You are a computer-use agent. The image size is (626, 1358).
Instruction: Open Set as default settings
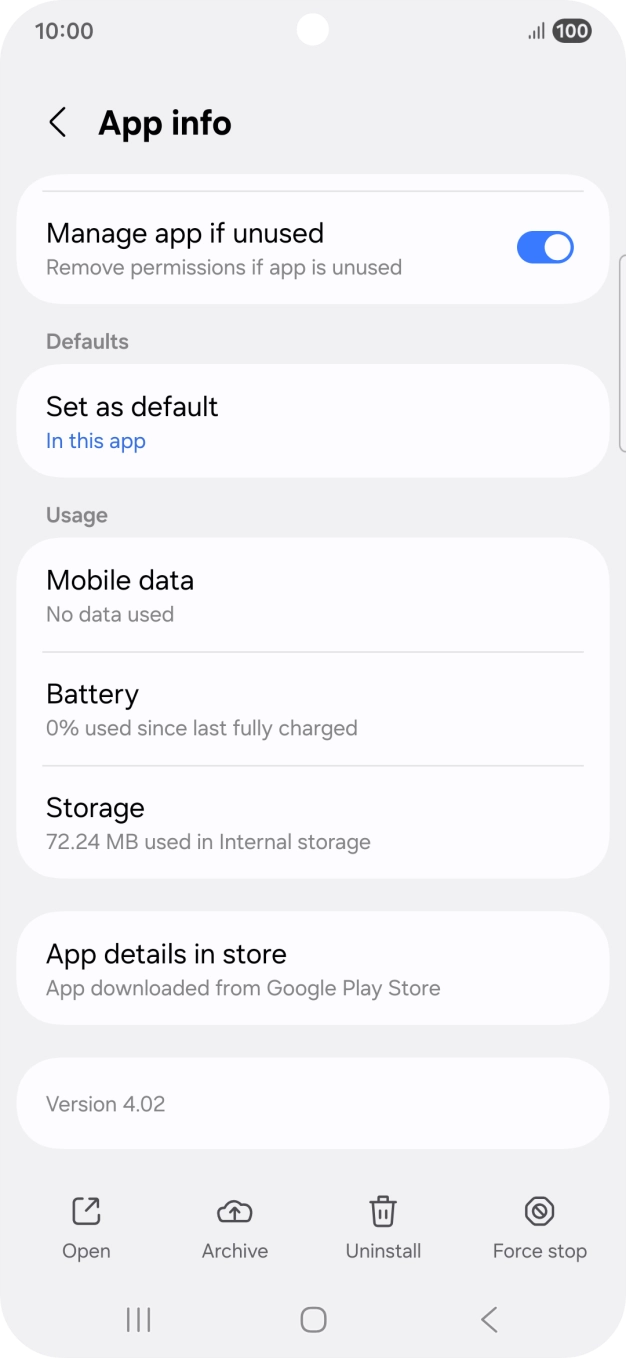click(312, 422)
